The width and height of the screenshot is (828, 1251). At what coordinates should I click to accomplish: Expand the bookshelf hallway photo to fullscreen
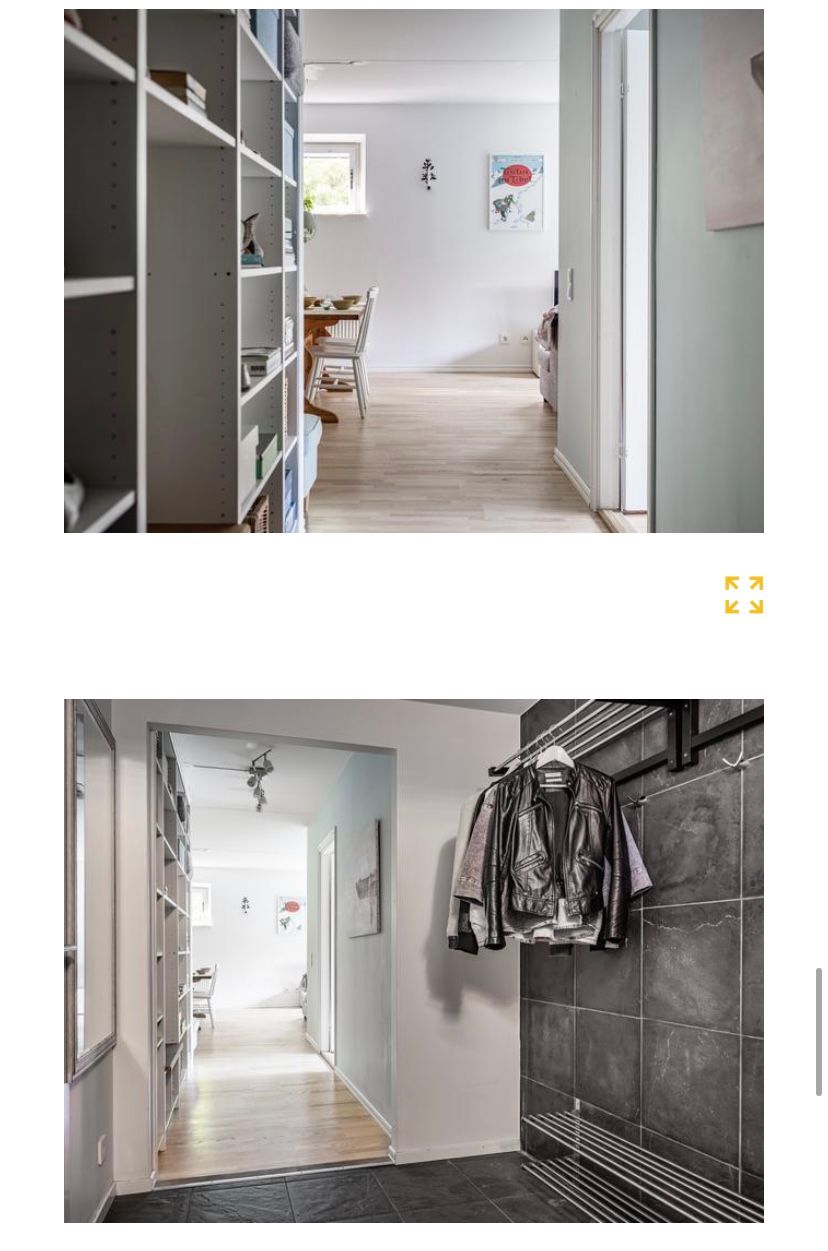(744, 595)
